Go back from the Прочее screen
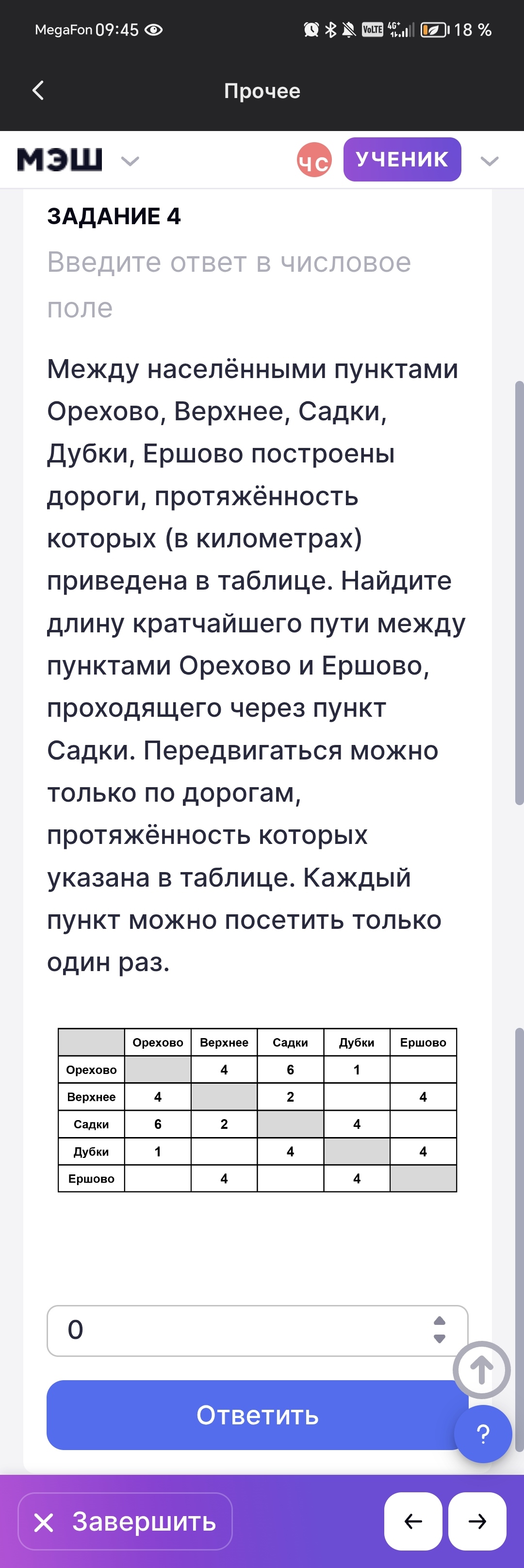This screenshot has width=524, height=1568. (38, 91)
